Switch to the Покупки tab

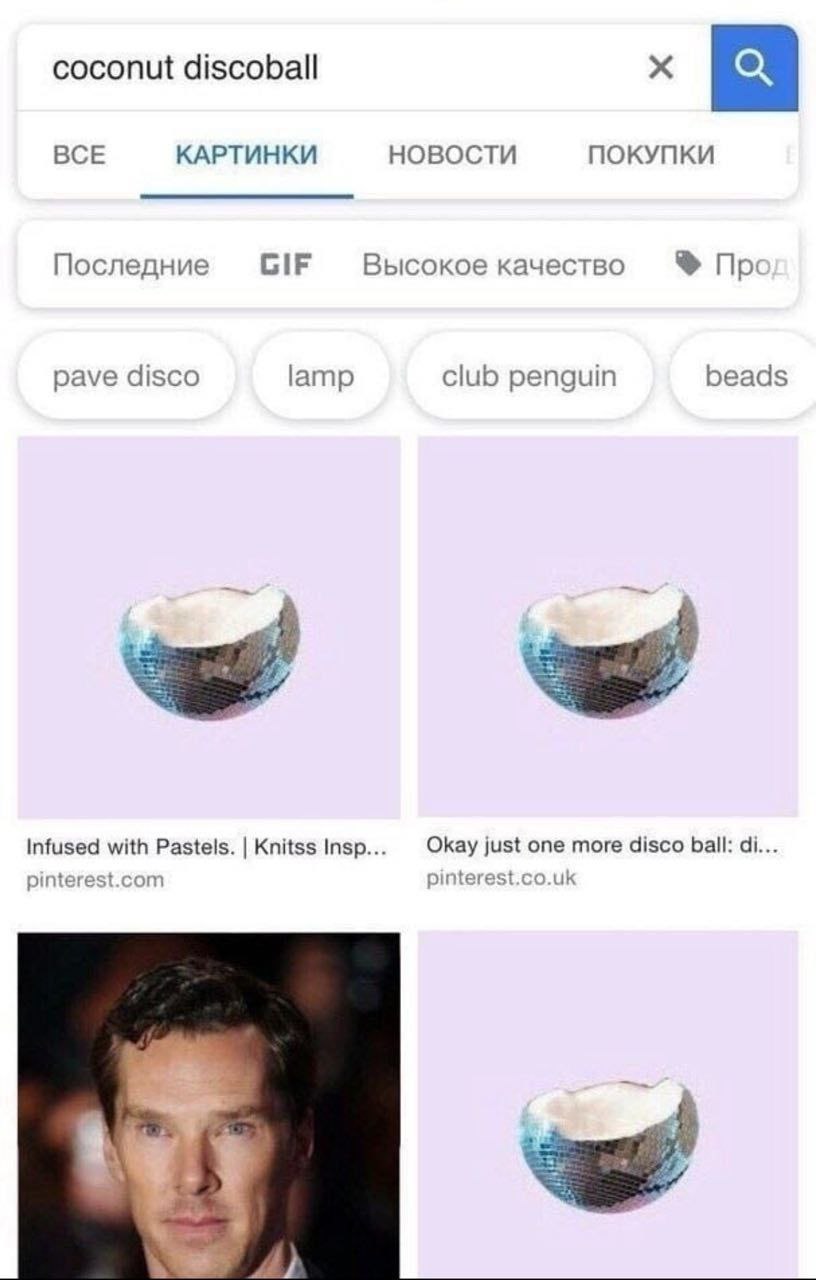[x=650, y=155]
